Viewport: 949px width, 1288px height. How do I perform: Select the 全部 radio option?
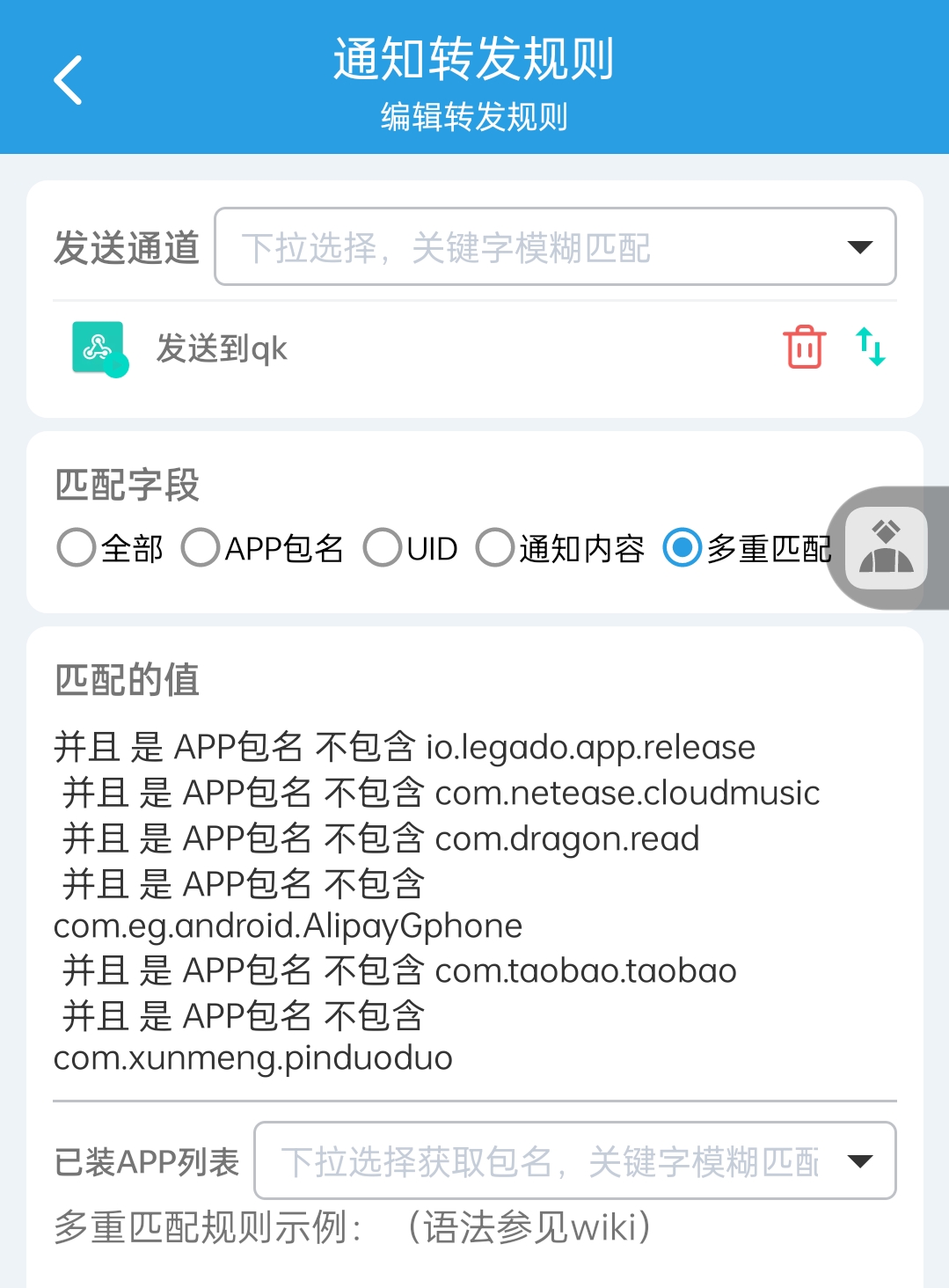[x=77, y=547]
